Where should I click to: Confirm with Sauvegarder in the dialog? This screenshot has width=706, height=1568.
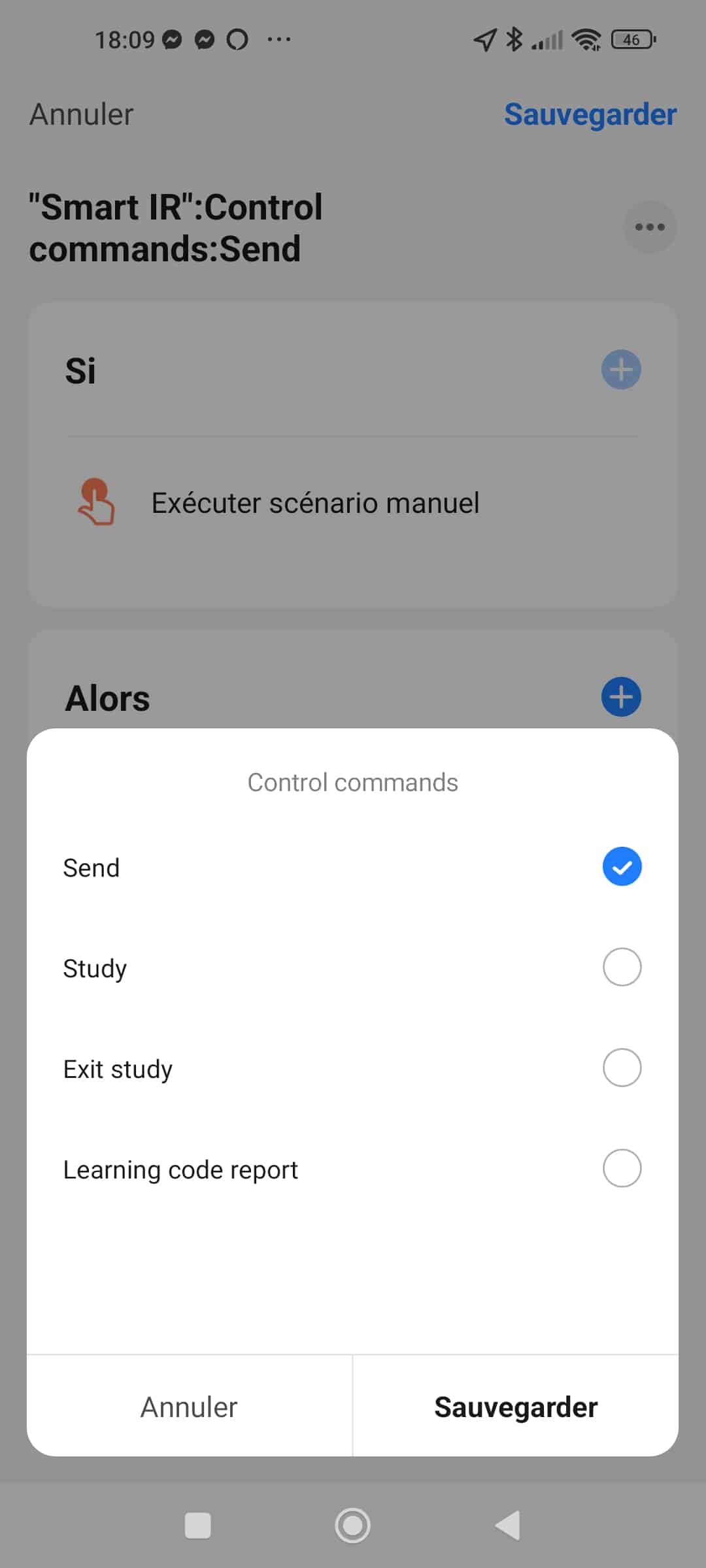516,1407
